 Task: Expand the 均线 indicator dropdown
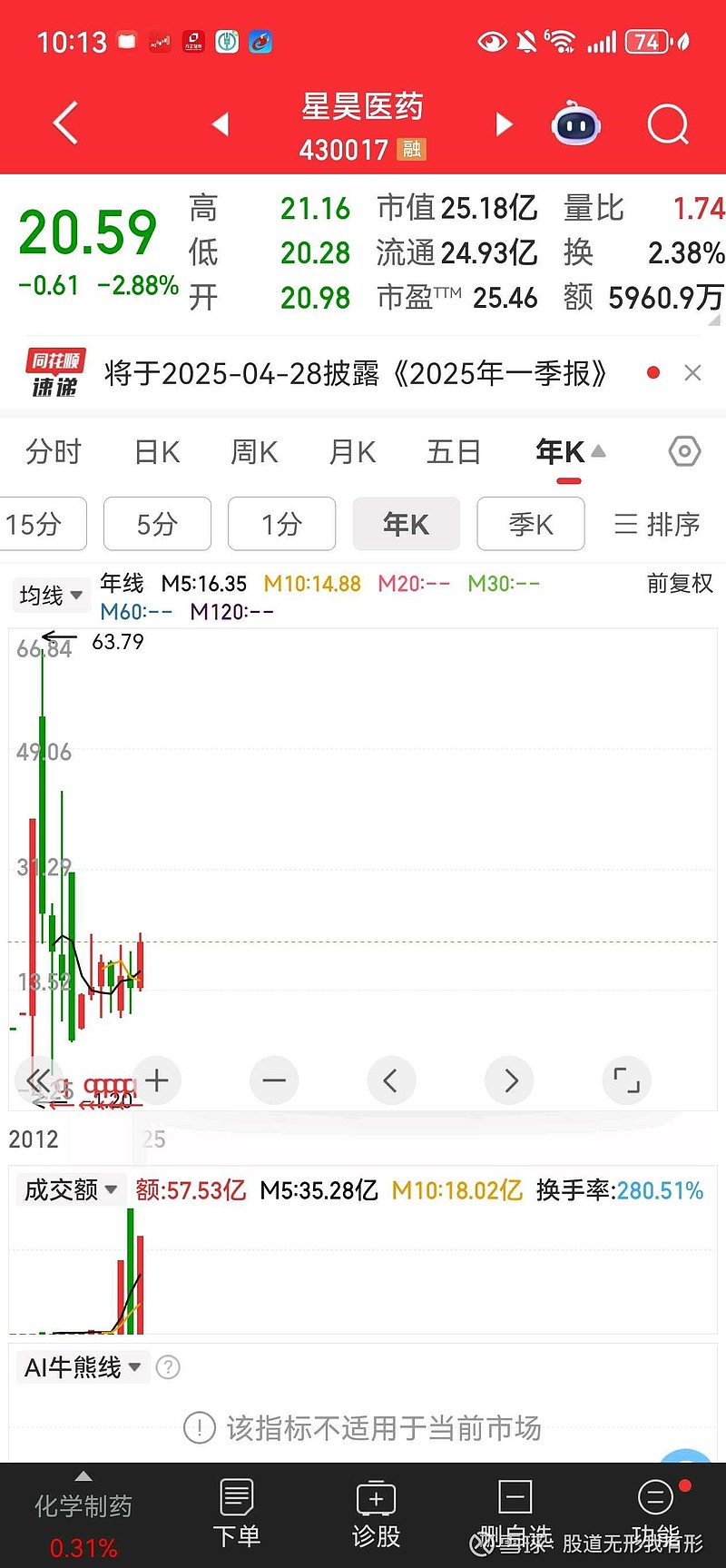click(51, 596)
